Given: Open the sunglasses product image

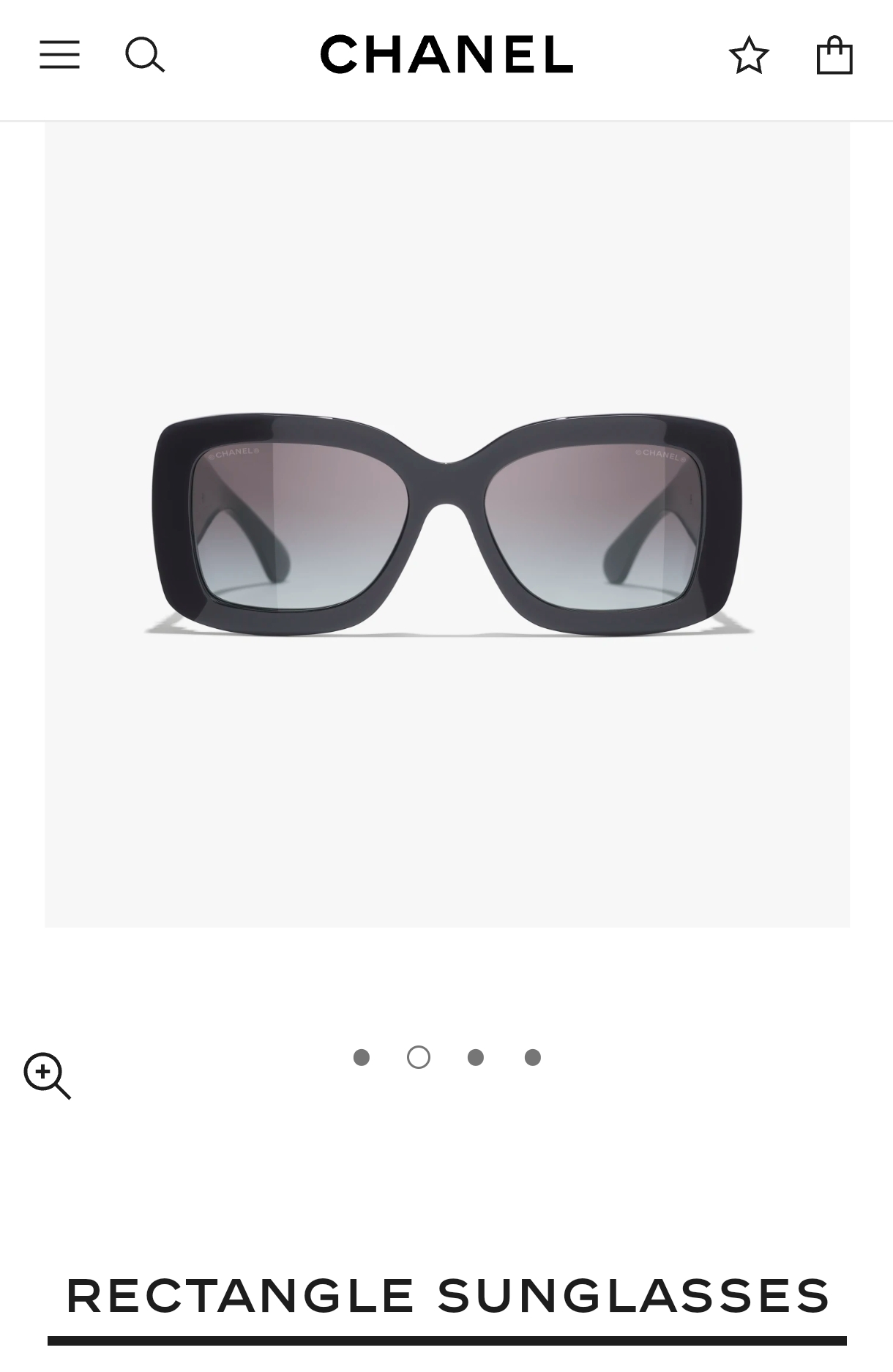Looking at the screenshot, I should 446,524.
